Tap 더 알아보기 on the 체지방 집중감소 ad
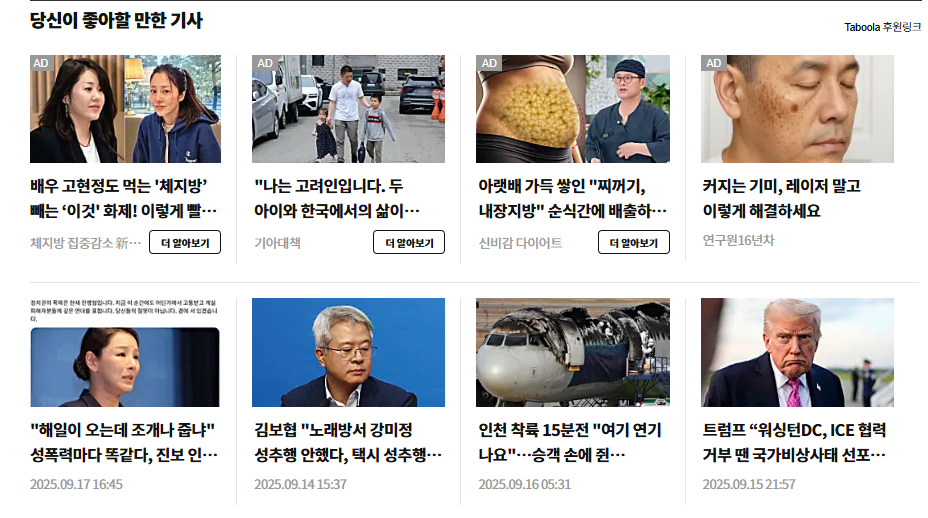928x518 pixels. [185, 243]
